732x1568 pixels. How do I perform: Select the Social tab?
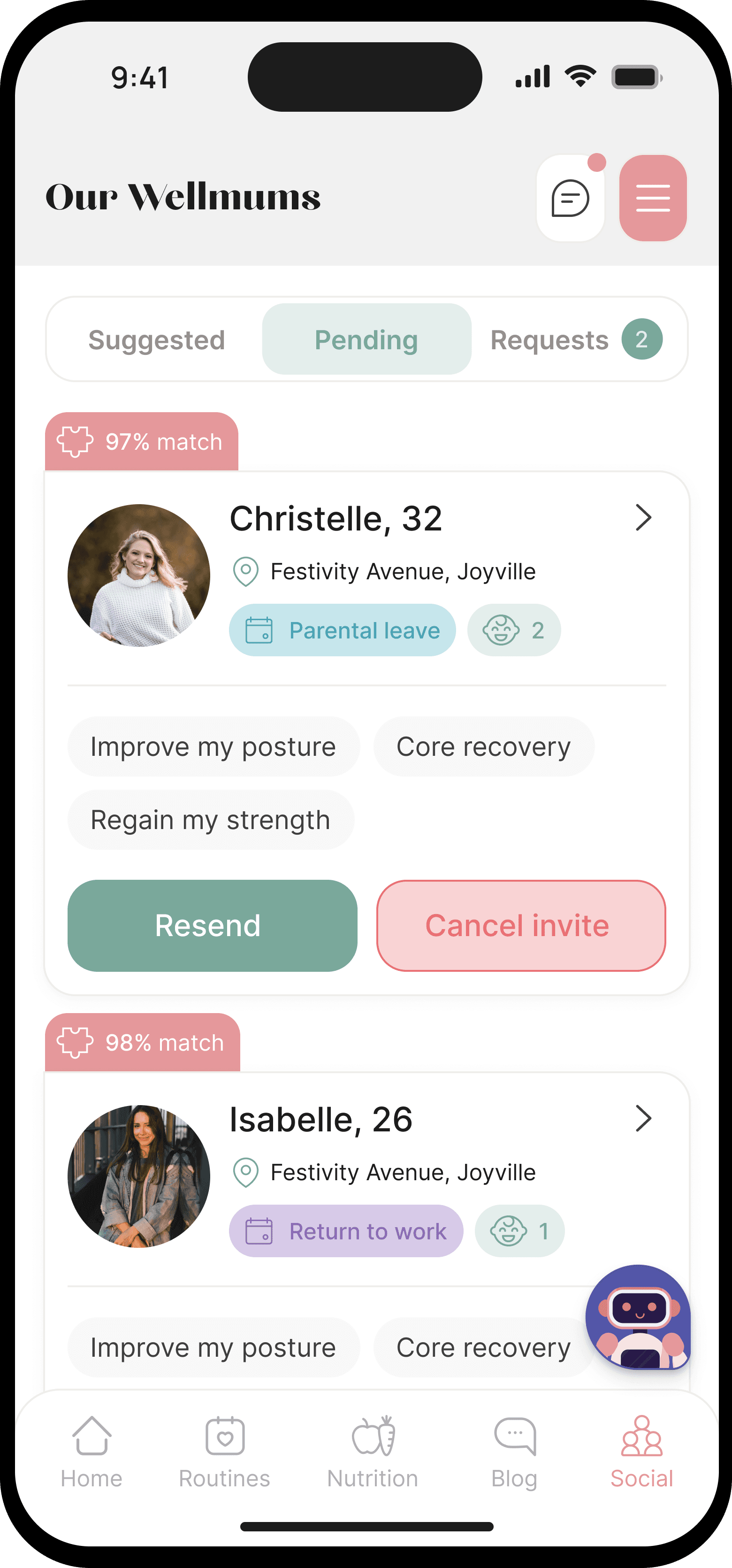pyautogui.click(x=641, y=1452)
